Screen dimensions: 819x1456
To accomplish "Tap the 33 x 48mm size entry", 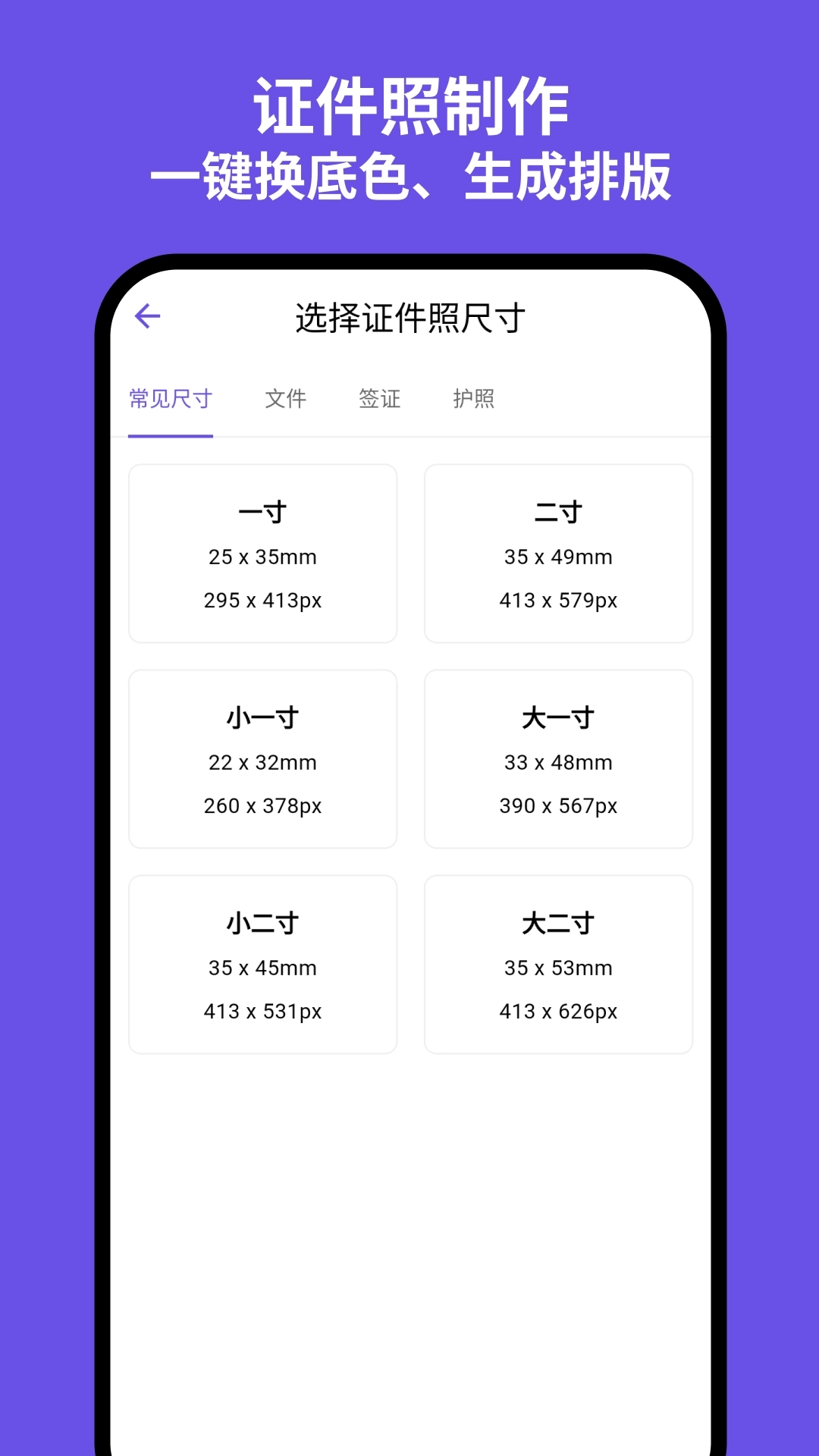I will pos(559,763).
